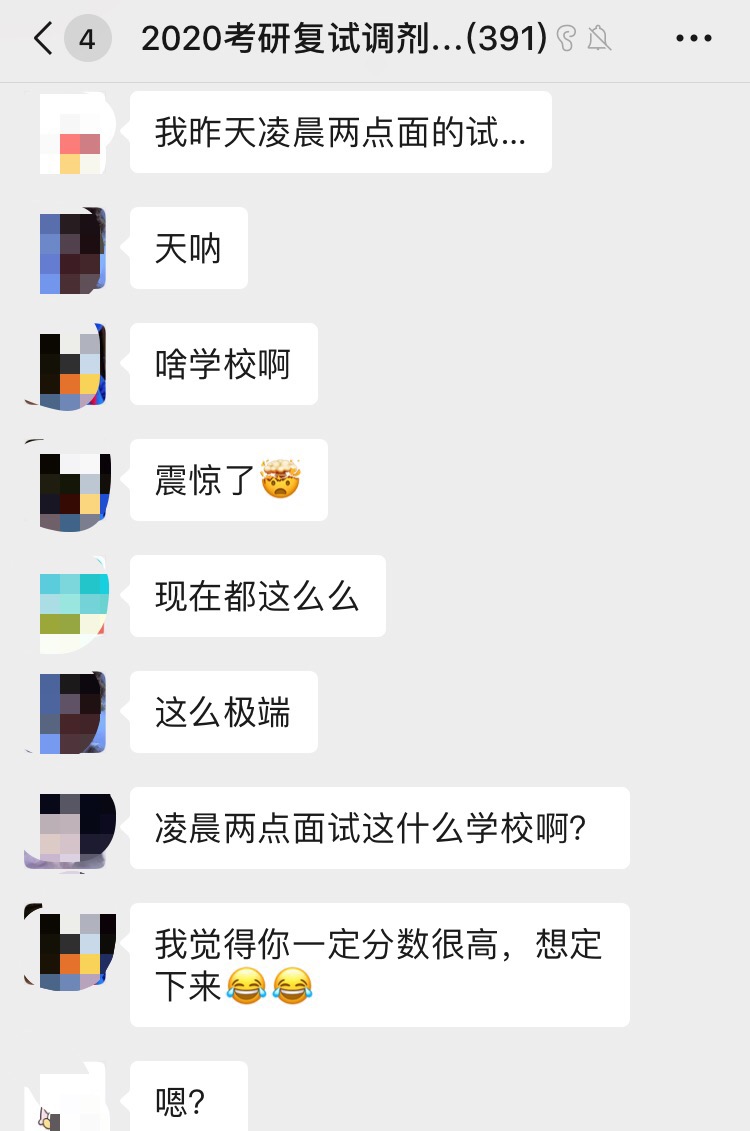Open avatar next to 我昨天凌晨两点面的试 message
The image size is (750, 1131).
(x=74, y=134)
